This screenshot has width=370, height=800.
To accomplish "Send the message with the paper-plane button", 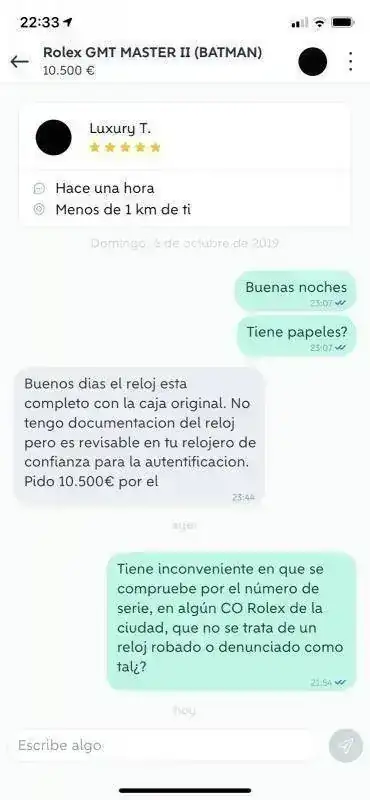I will [346, 746].
